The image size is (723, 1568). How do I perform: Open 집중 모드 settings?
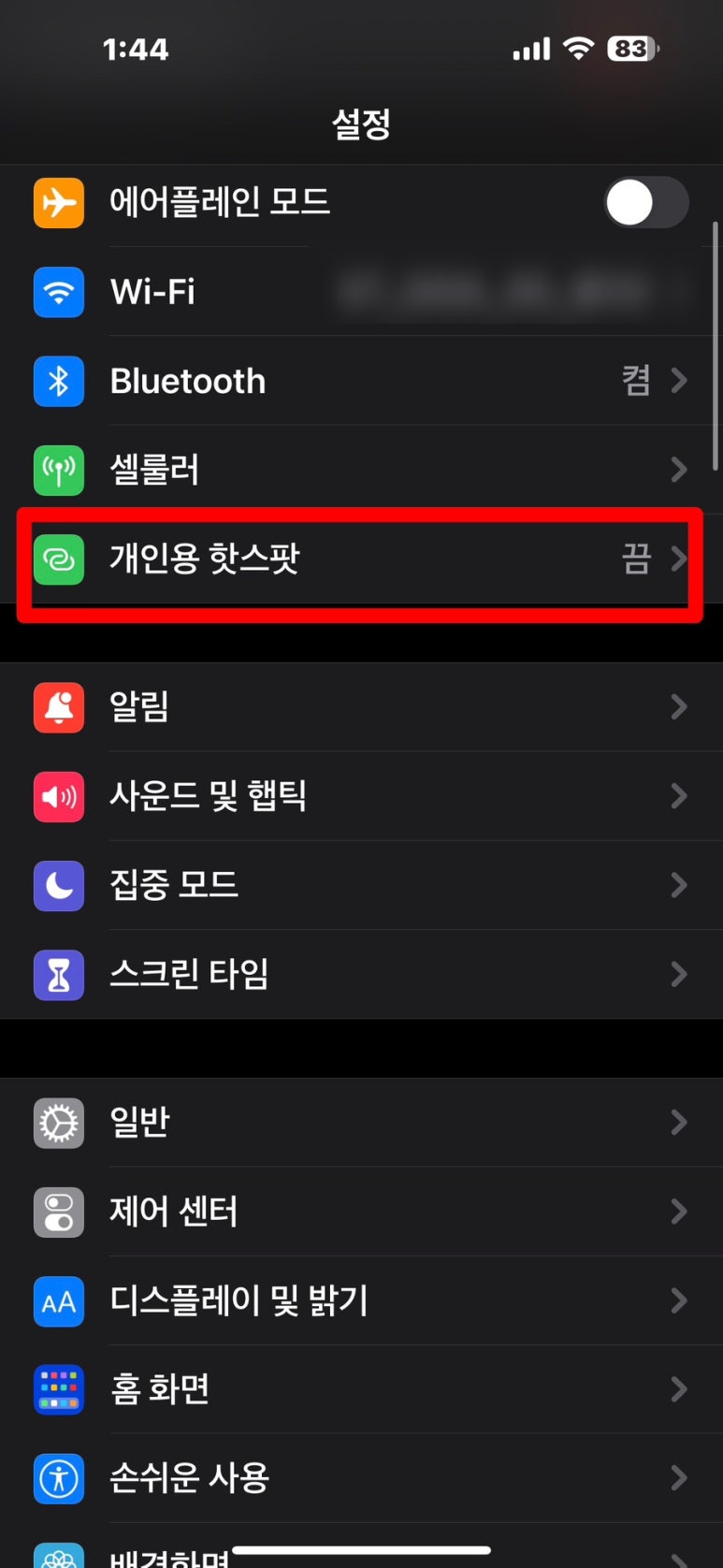[361, 884]
